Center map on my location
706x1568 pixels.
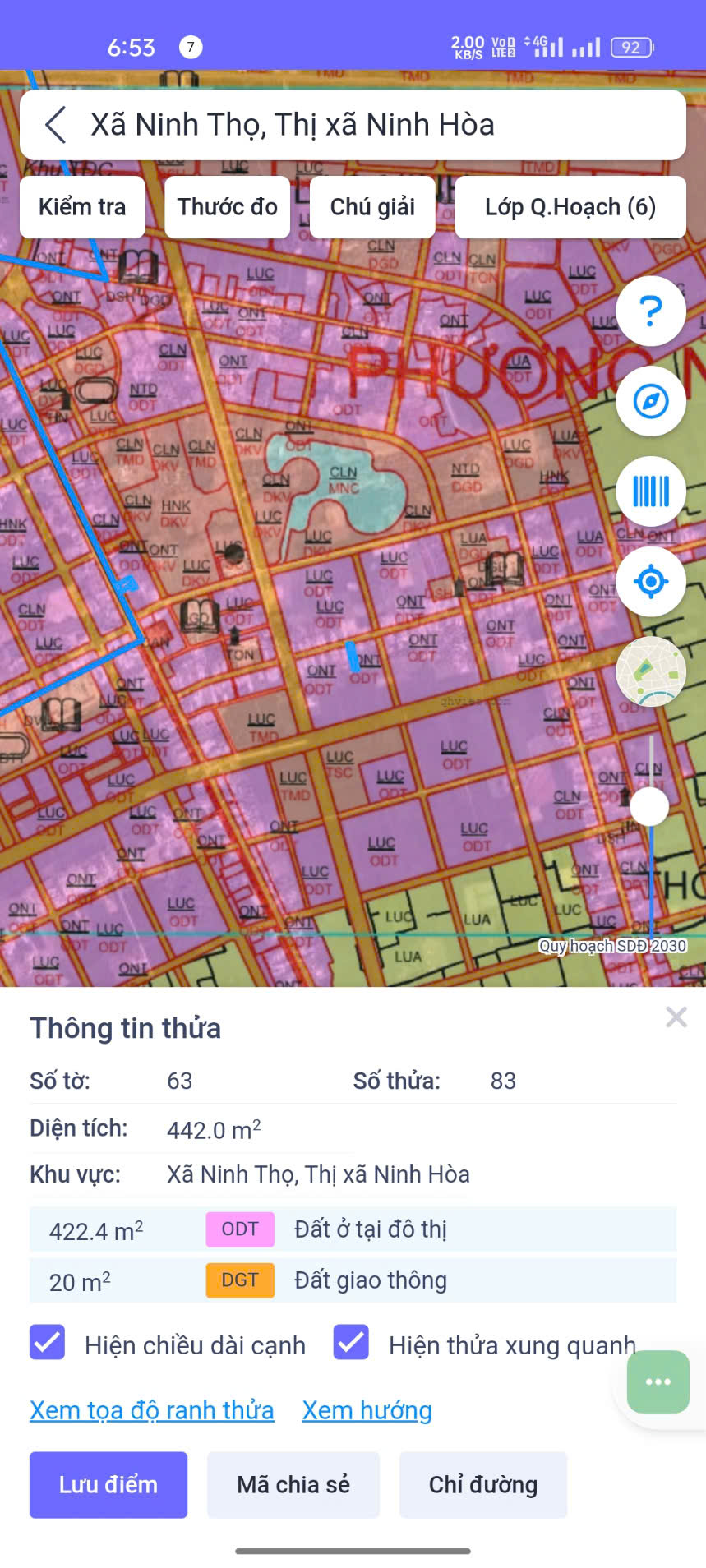click(x=650, y=582)
